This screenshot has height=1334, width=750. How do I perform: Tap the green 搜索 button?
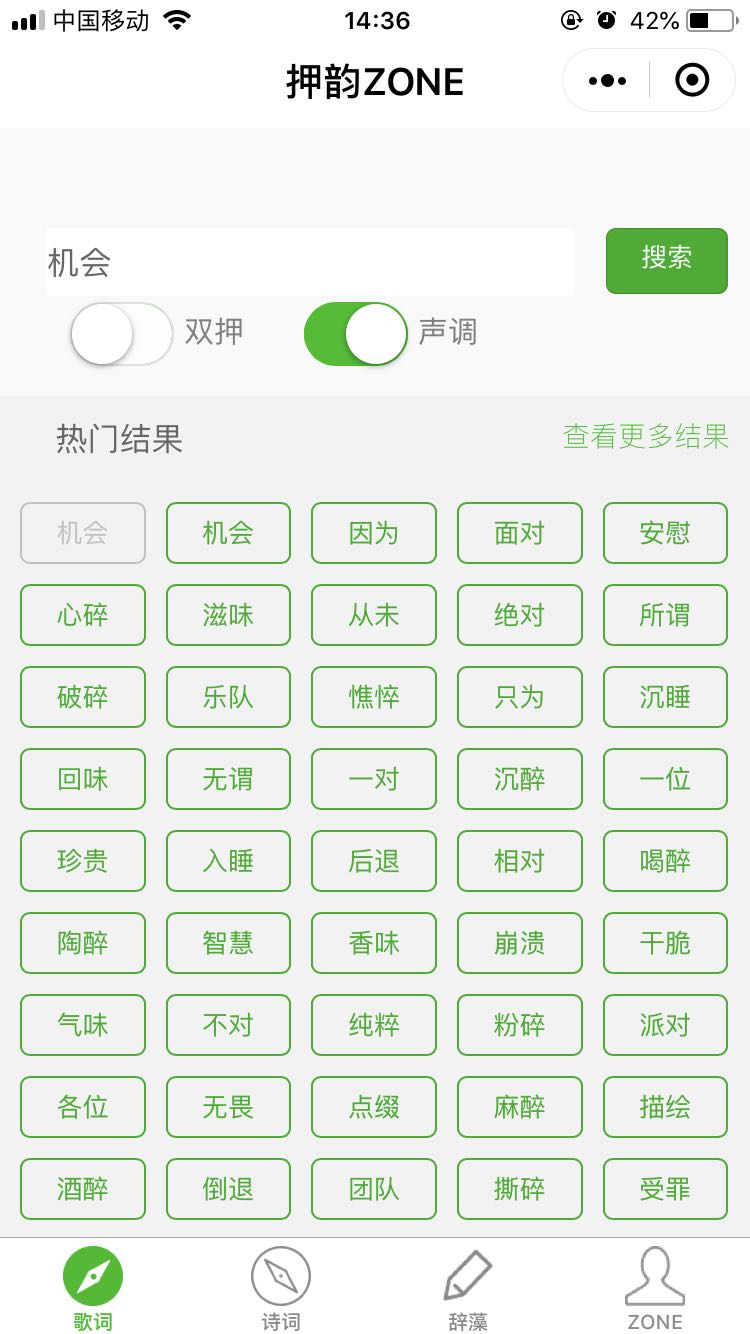pos(667,261)
